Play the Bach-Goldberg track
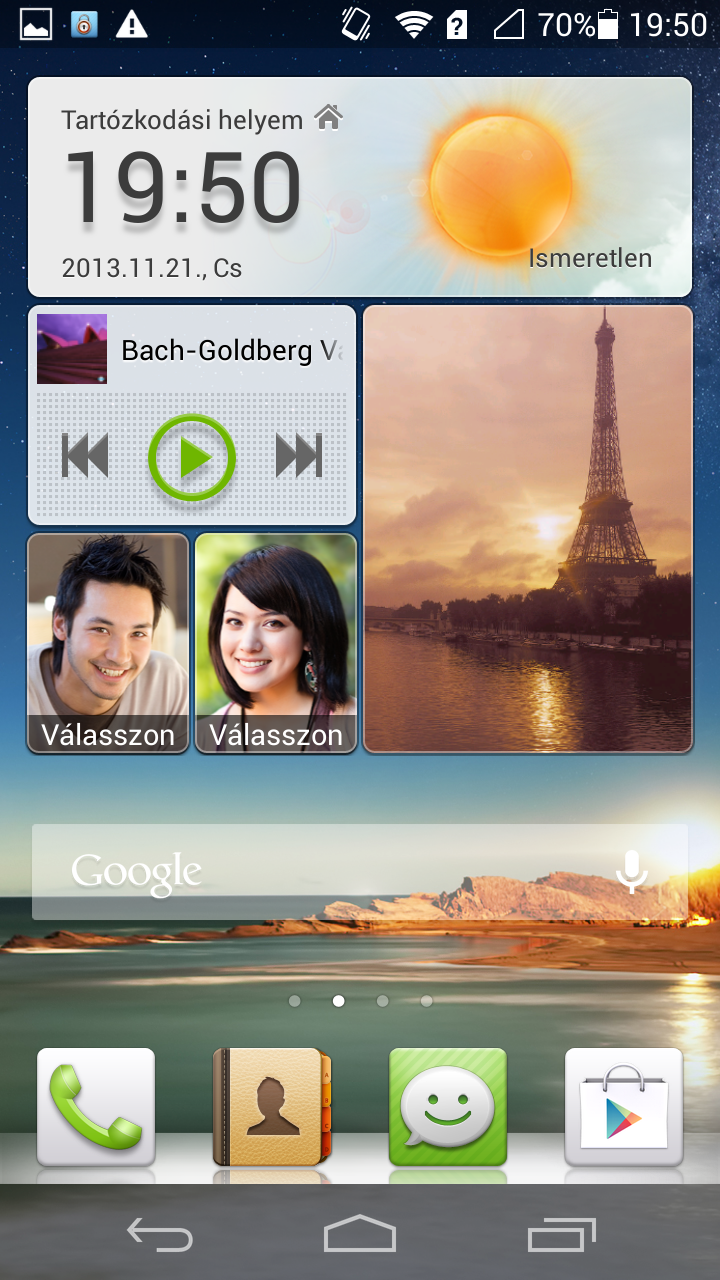 tap(192, 457)
